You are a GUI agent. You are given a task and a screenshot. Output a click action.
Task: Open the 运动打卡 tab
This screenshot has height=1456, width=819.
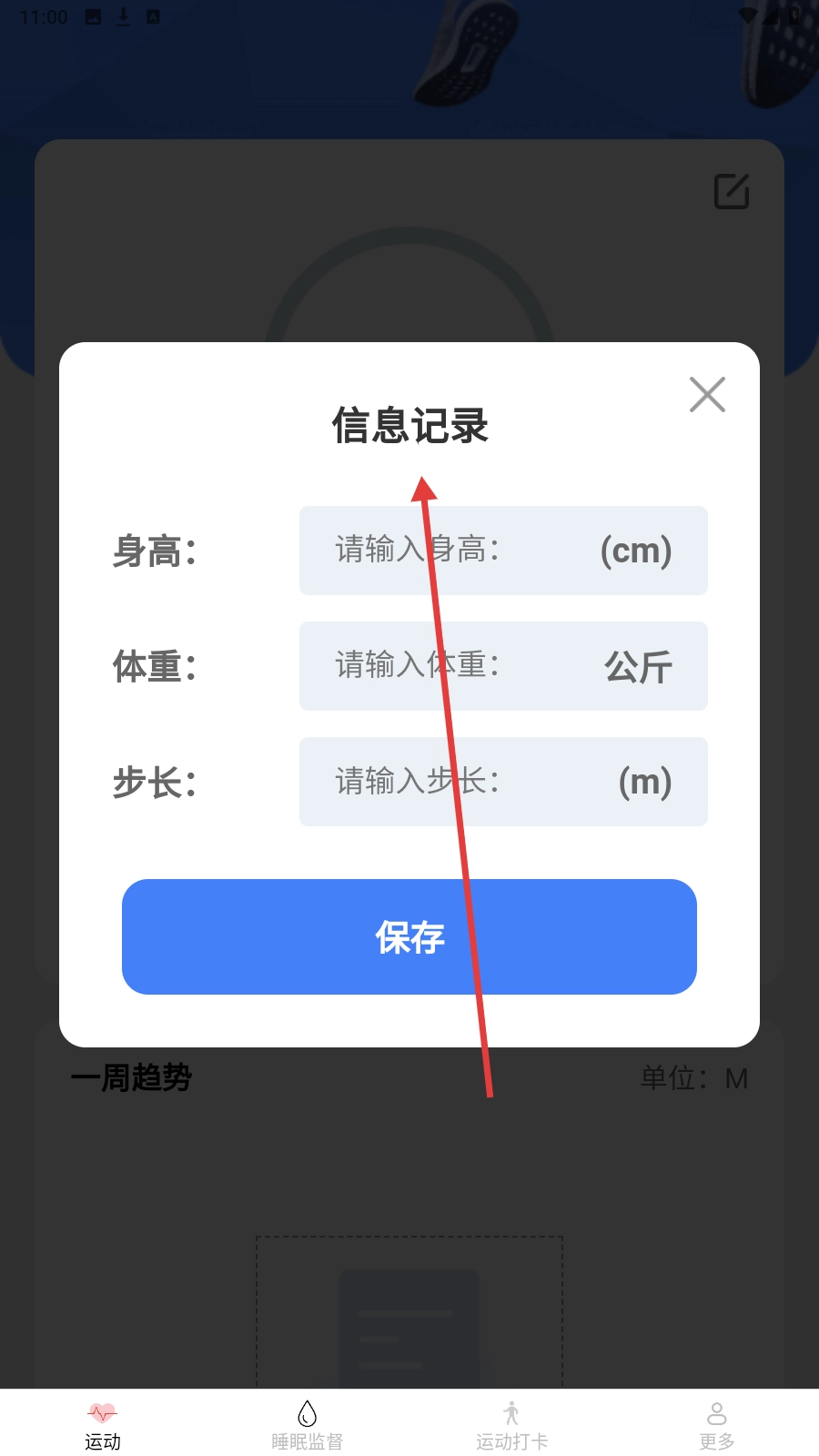[511, 1425]
